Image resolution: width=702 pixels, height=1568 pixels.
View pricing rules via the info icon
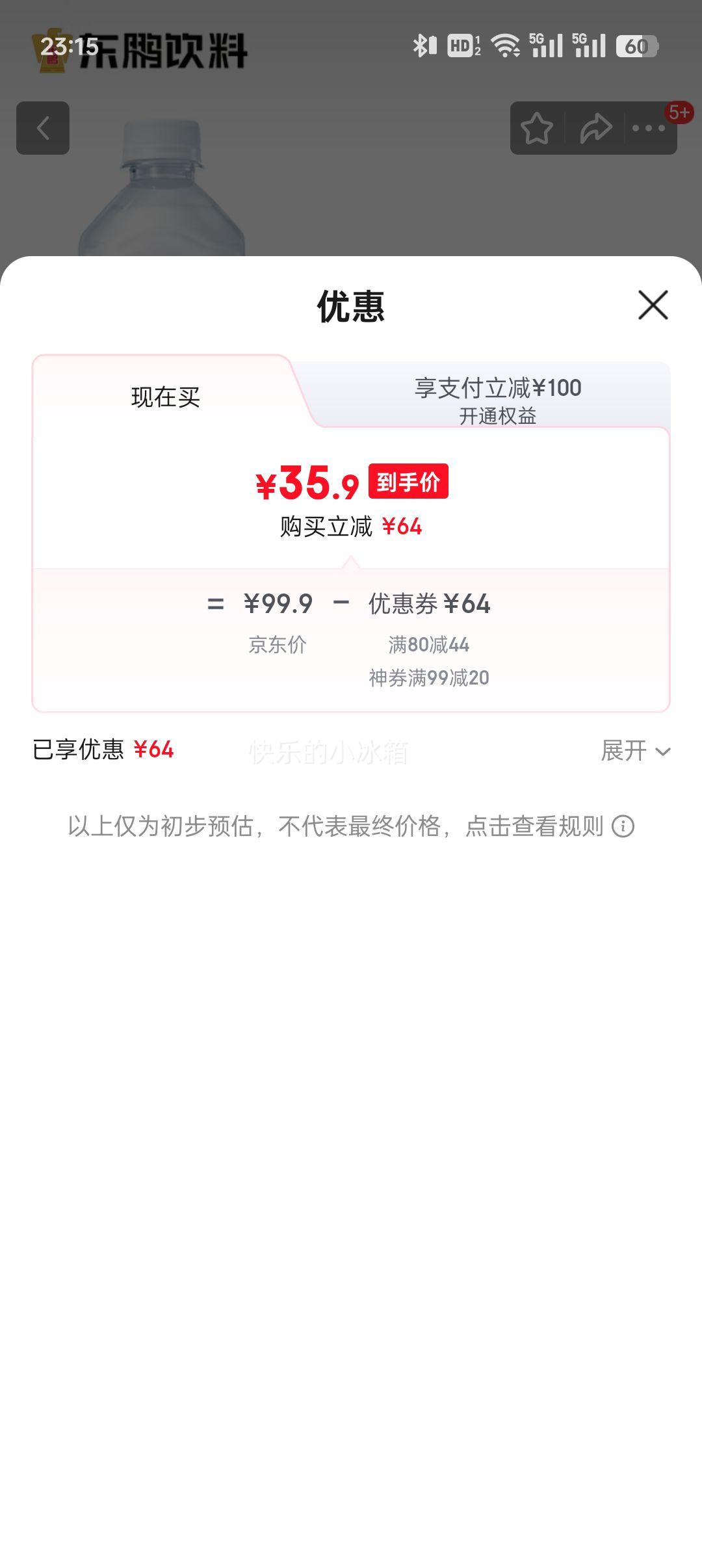(x=623, y=826)
